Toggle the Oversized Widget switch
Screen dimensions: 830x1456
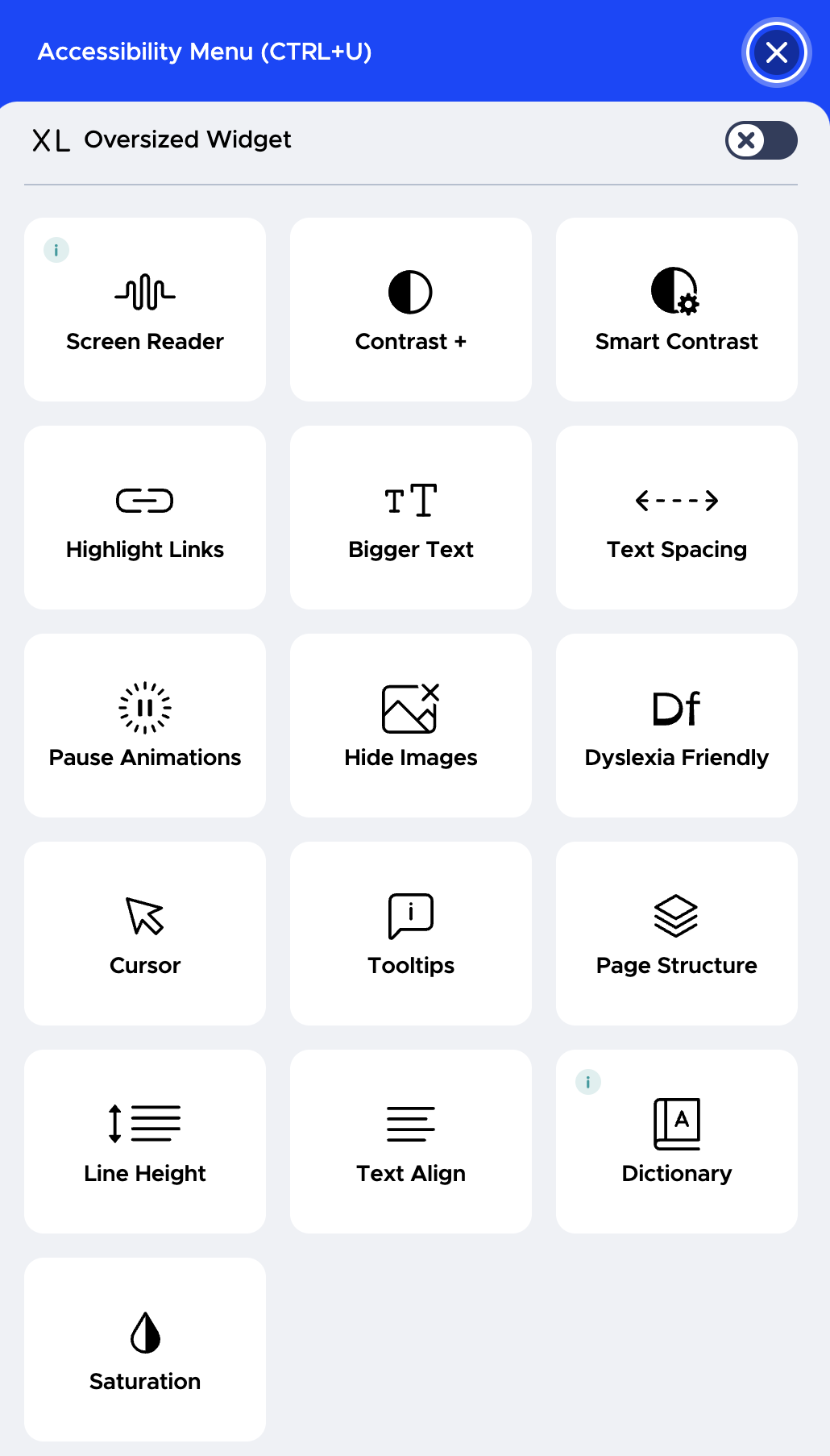761,140
